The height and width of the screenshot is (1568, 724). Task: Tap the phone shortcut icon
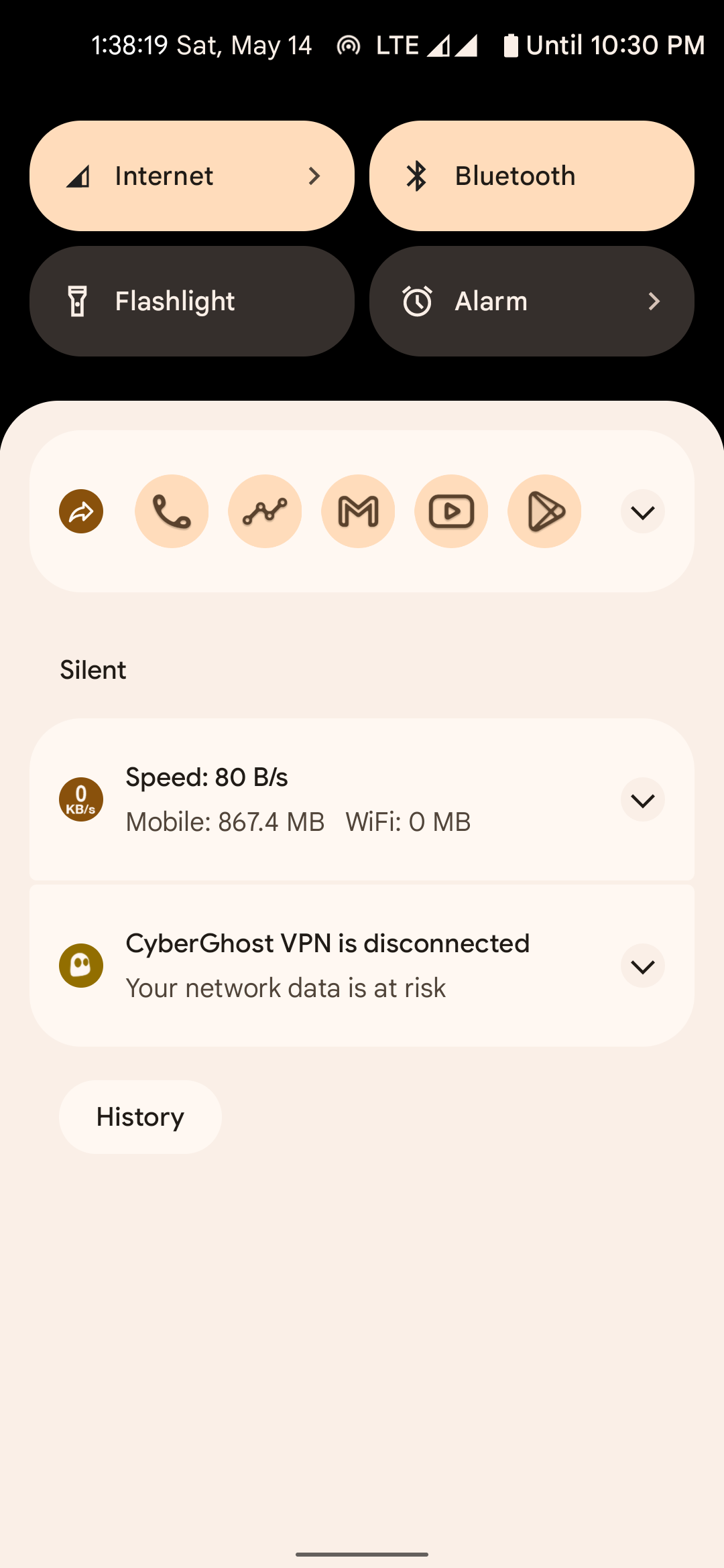point(172,512)
